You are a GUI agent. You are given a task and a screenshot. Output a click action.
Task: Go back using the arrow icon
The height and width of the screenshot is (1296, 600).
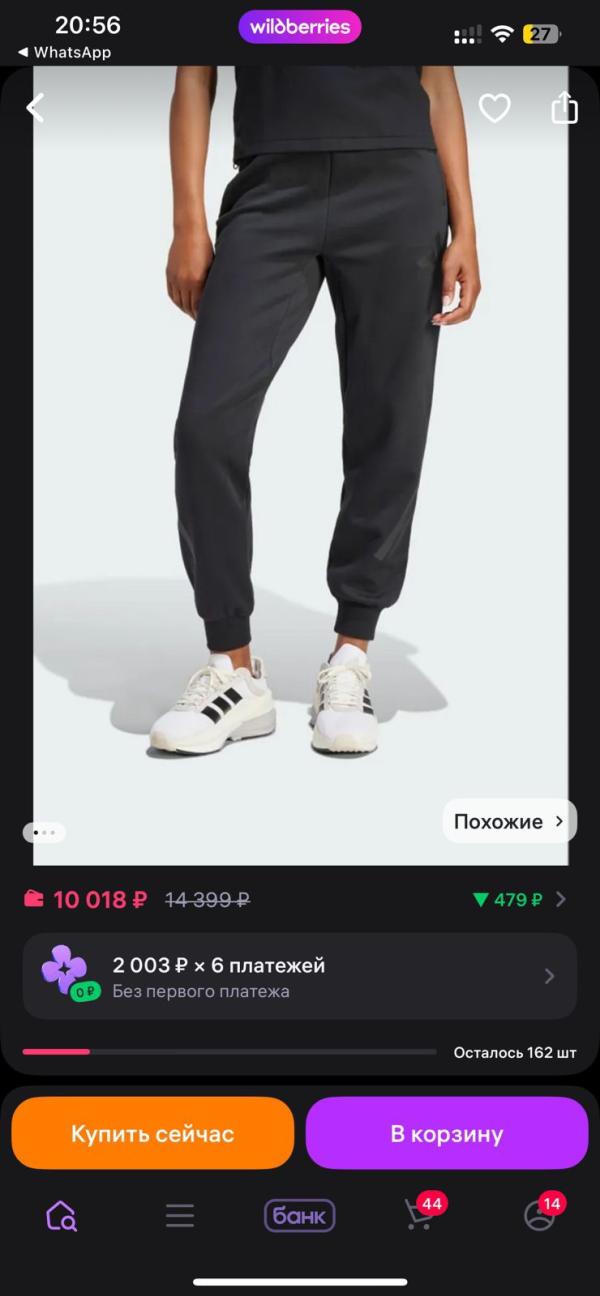tap(36, 108)
